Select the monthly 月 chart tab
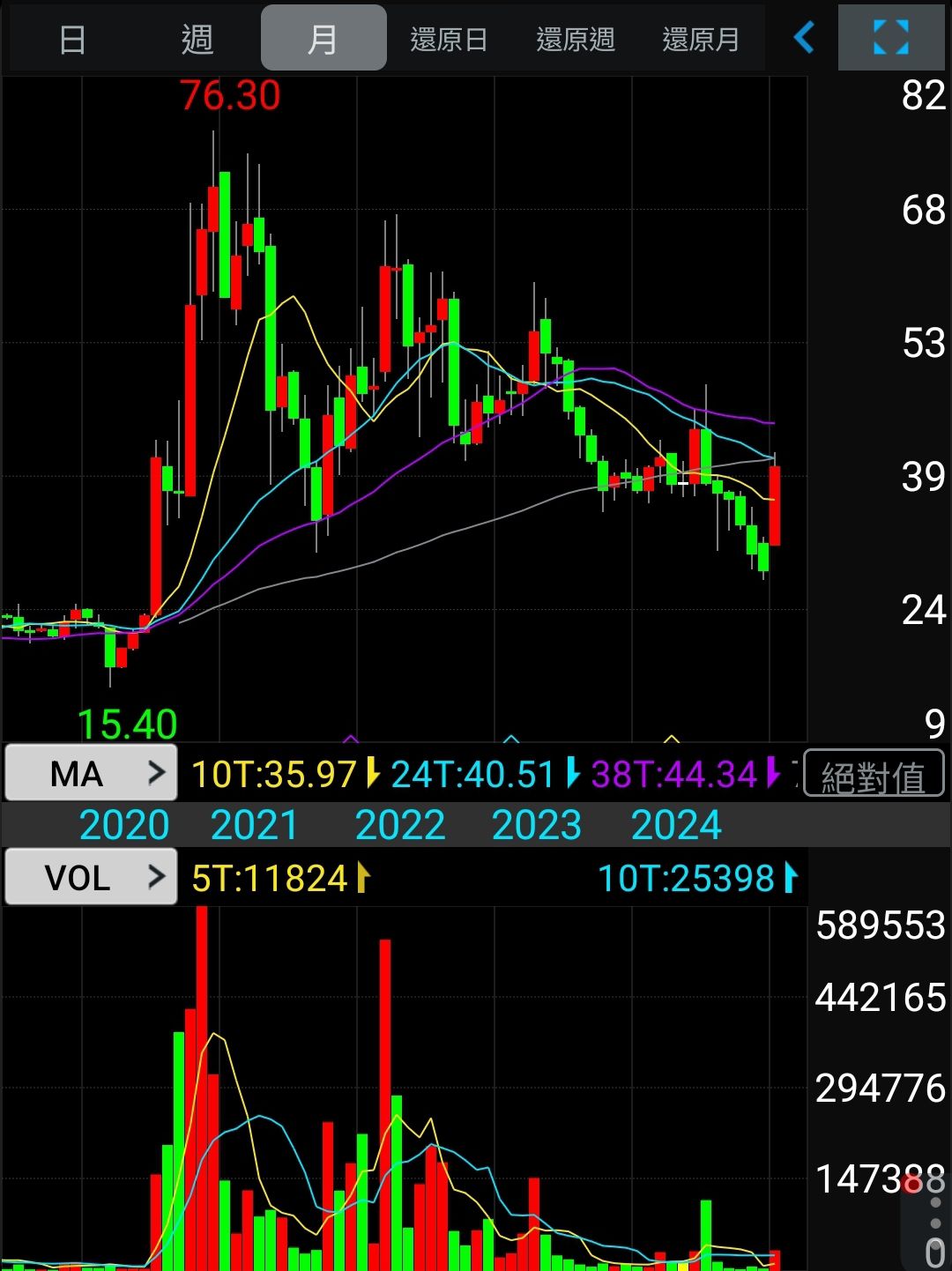952x1271 pixels. click(323, 39)
